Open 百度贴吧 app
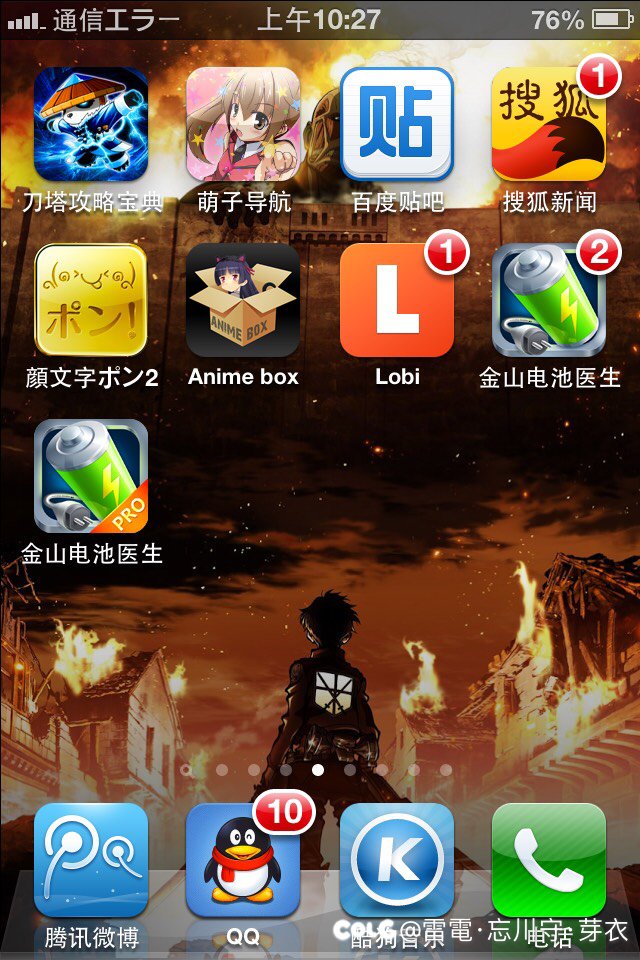This screenshot has width=640, height=960. pos(396,124)
